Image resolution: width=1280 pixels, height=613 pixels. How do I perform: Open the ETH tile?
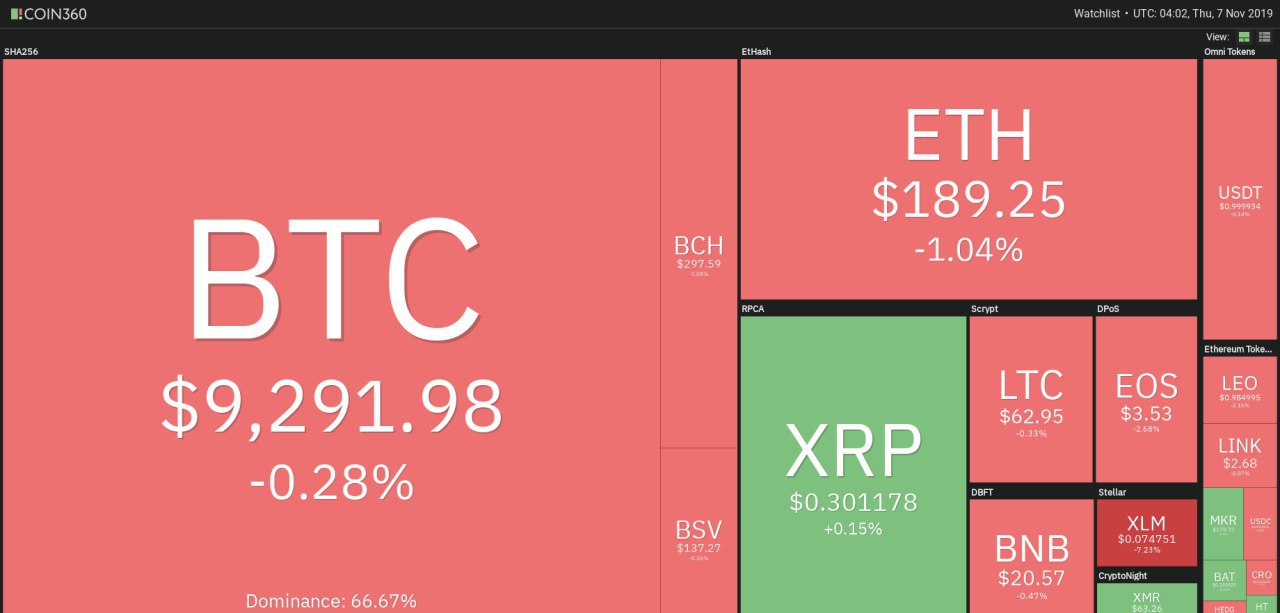point(968,178)
